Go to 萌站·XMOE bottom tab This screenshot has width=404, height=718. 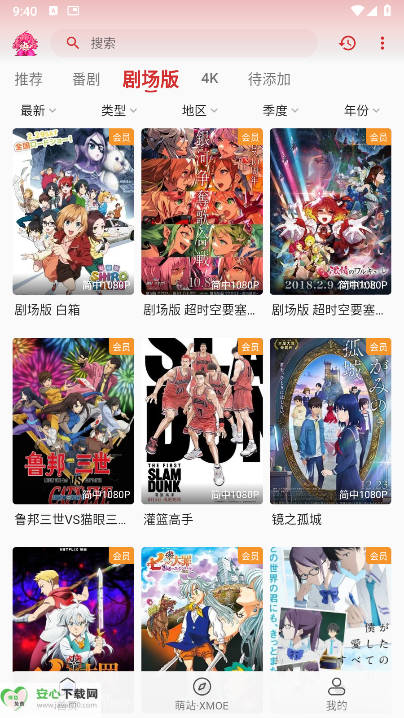tap(202, 694)
